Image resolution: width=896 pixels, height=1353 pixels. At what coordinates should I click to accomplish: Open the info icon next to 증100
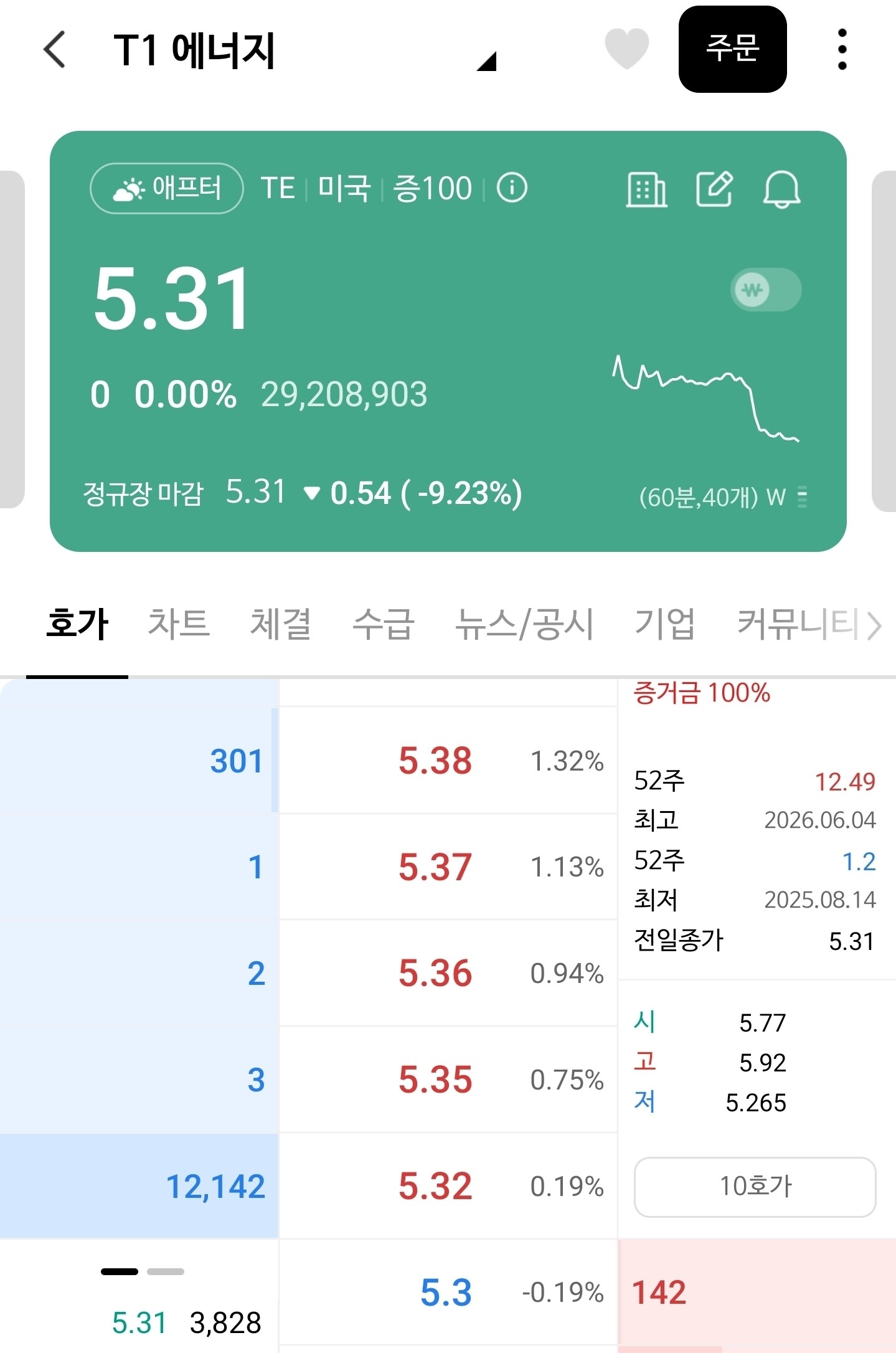click(x=512, y=188)
